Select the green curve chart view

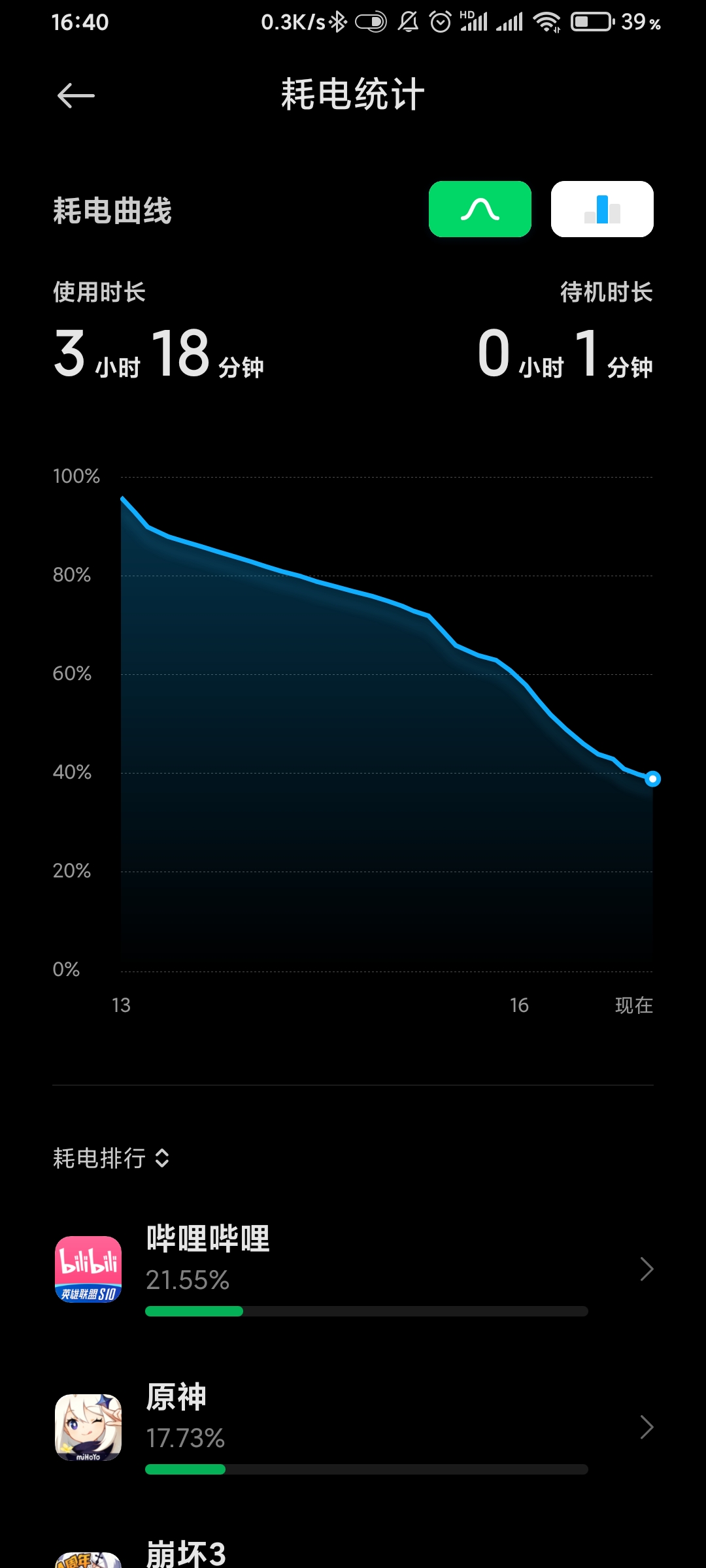[480, 209]
